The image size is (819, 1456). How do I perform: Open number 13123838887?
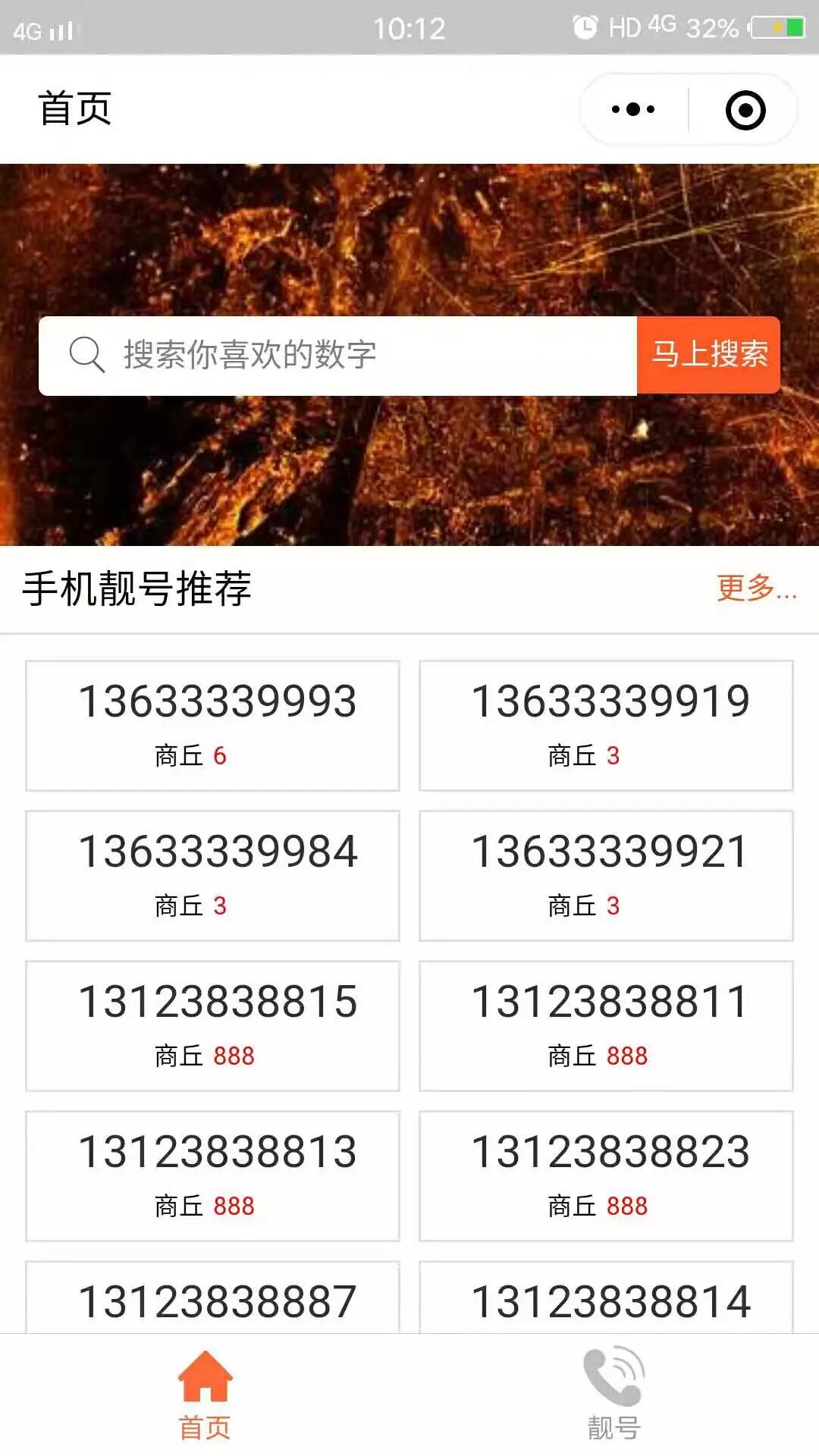(x=213, y=1298)
